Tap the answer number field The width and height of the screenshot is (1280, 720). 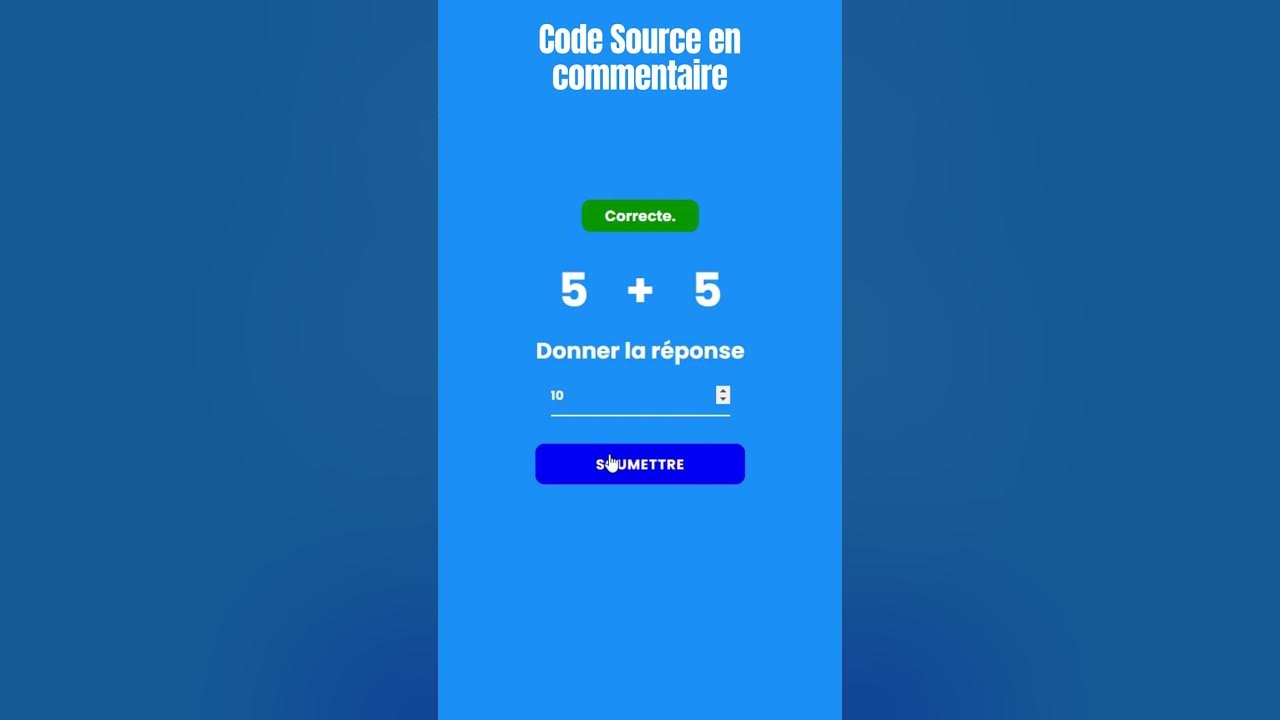click(x=630, y=396)
